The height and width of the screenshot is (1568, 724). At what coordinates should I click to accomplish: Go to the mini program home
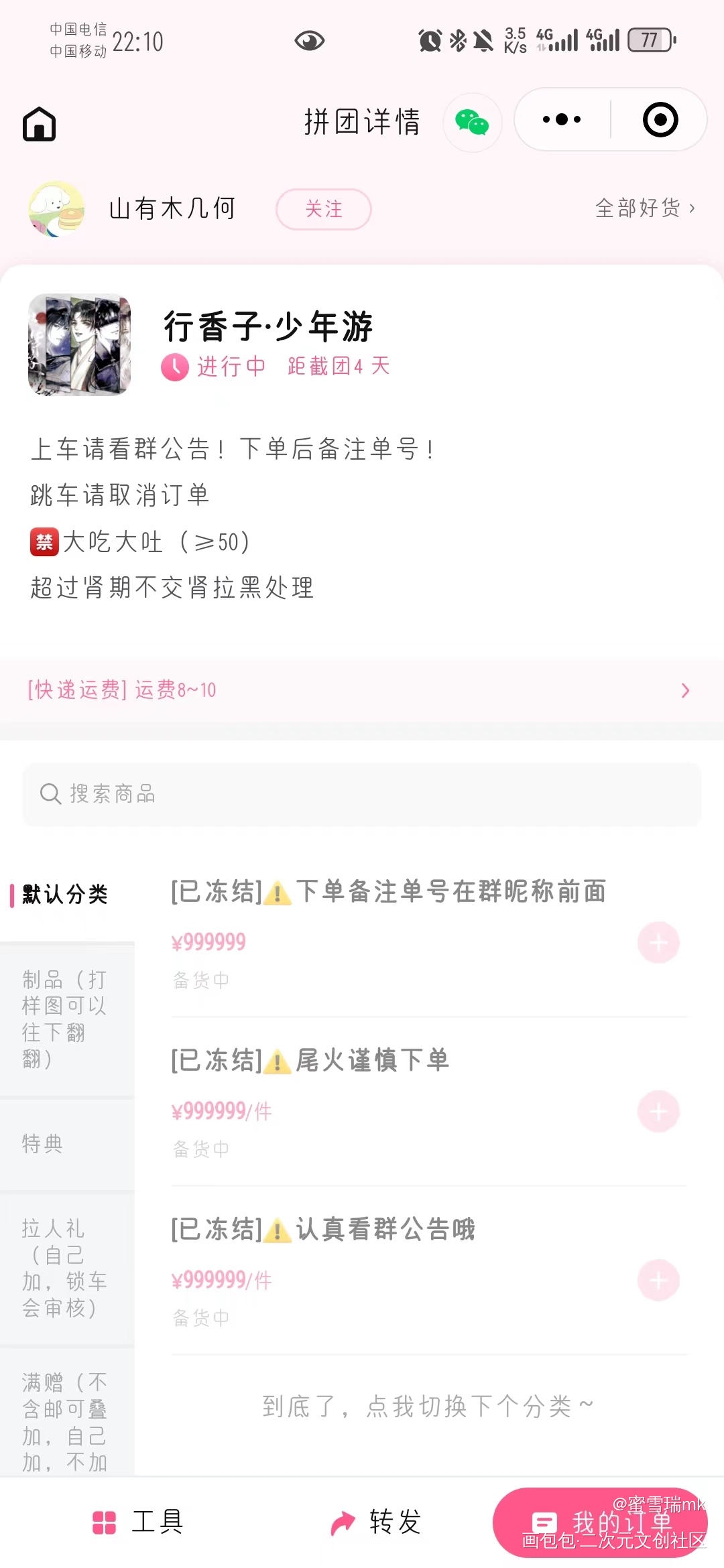(x=40, y=124)
